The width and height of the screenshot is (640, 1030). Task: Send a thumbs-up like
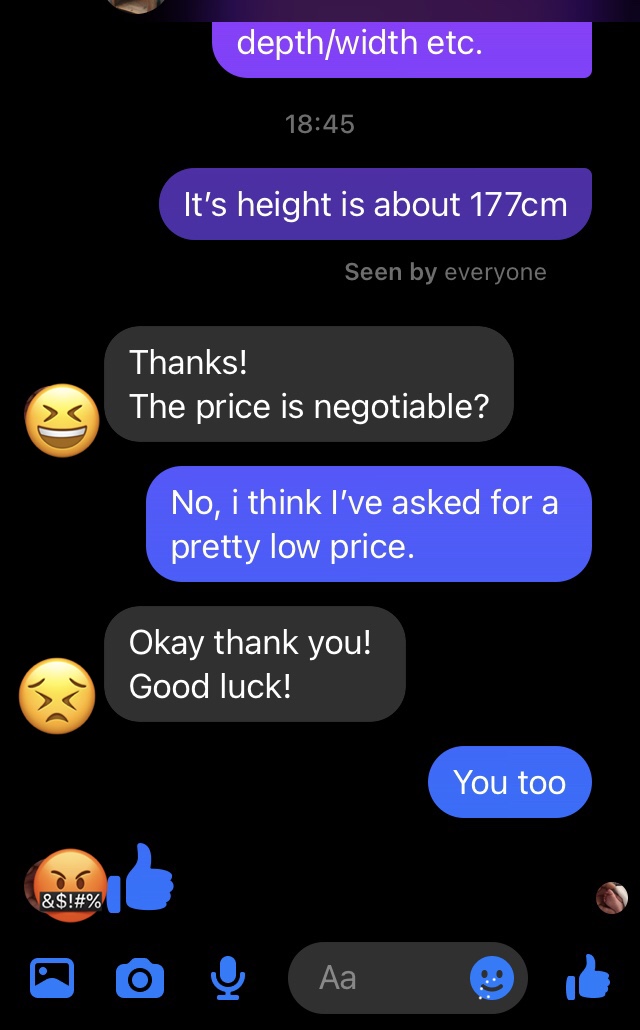click(588, 977)
